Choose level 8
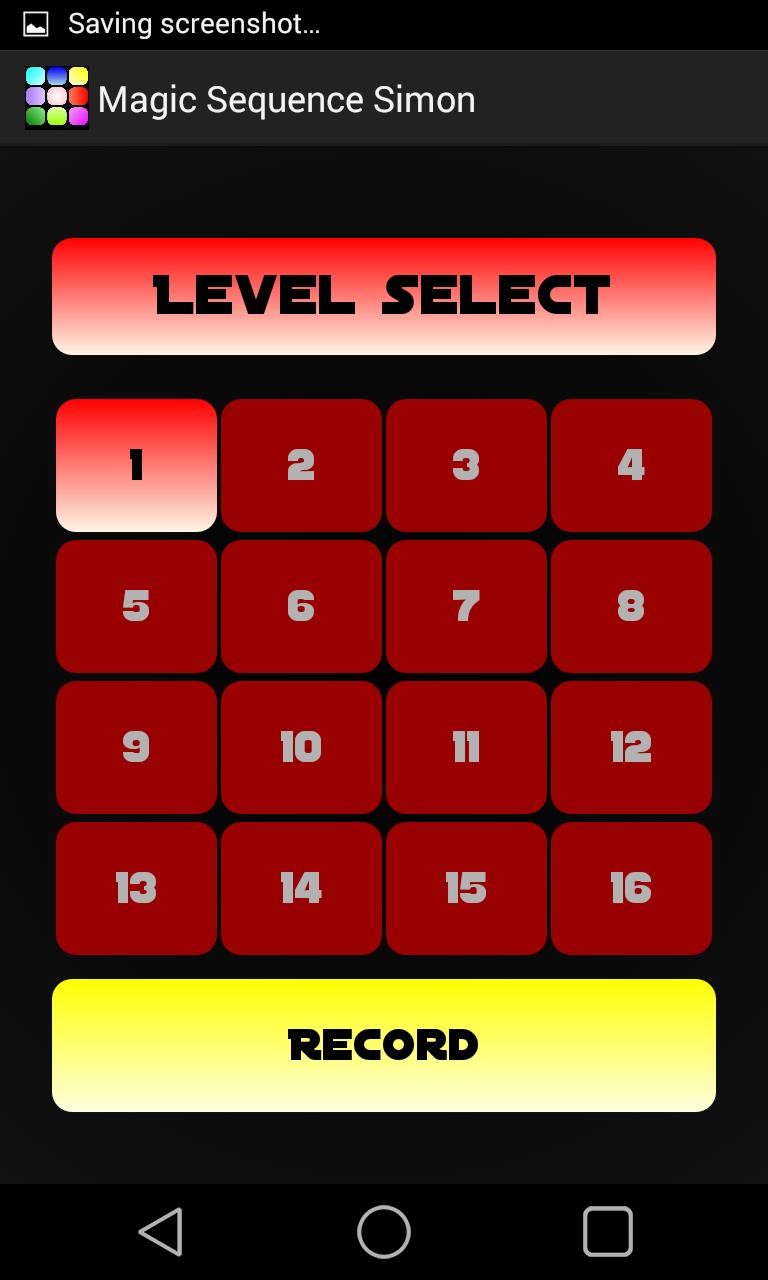768x1280 pixels. click(631, 606)
